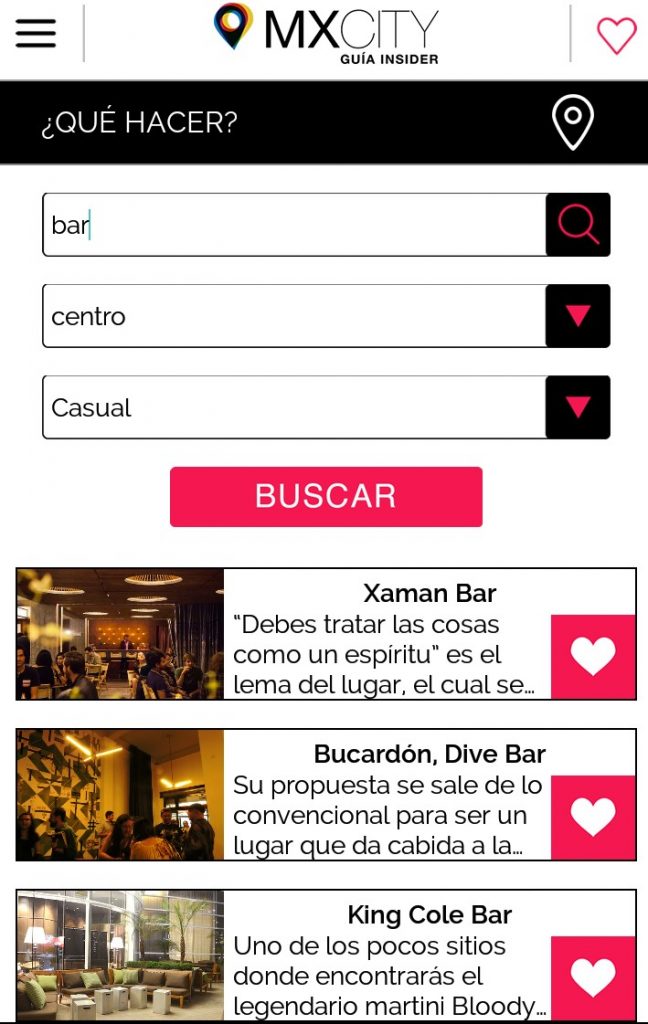This screenshot has height=1024, width=648.
Task: Open the hamburger menu
Action: [x=36, y=33]
